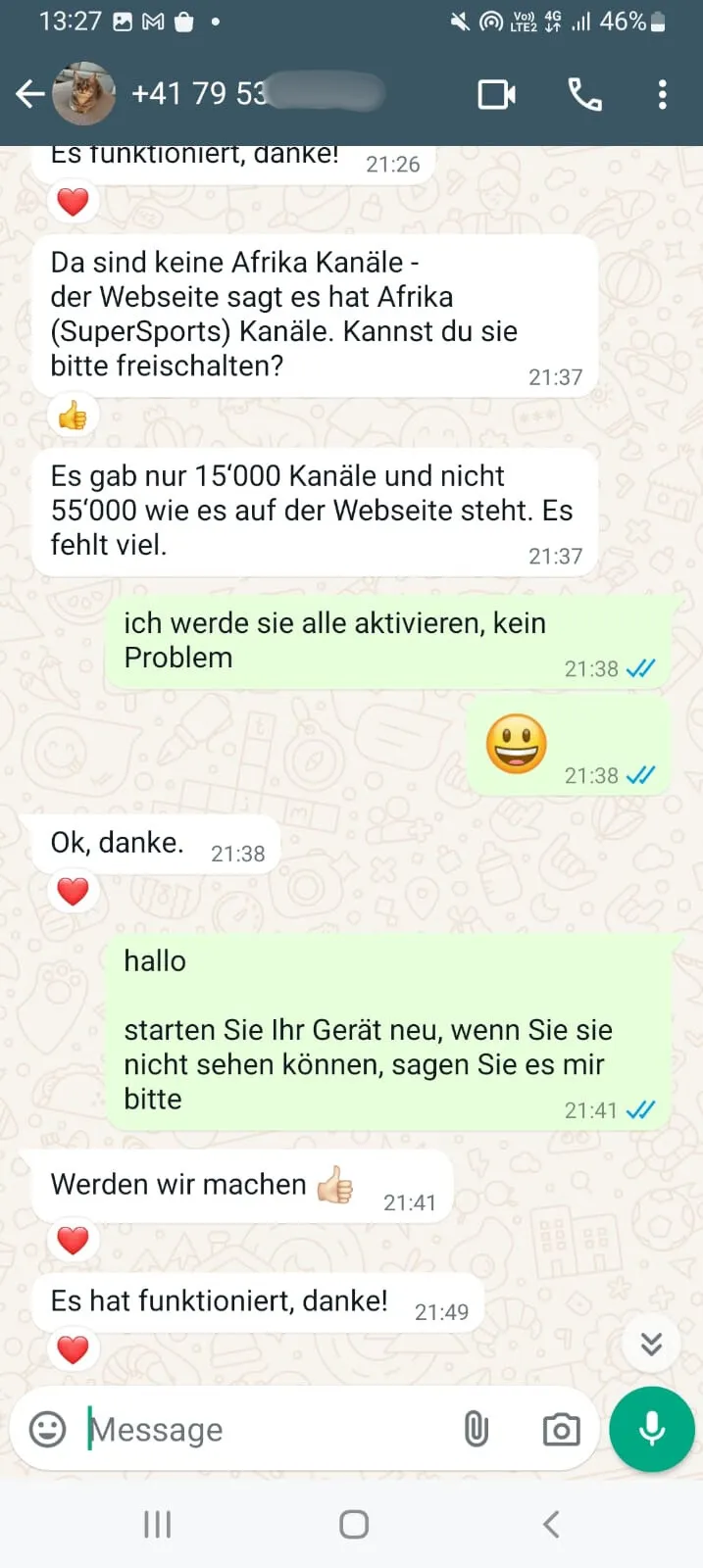Open the camera from the message bar
The width and height of the screenshot is (703, 1568).
coord(561,1430)
